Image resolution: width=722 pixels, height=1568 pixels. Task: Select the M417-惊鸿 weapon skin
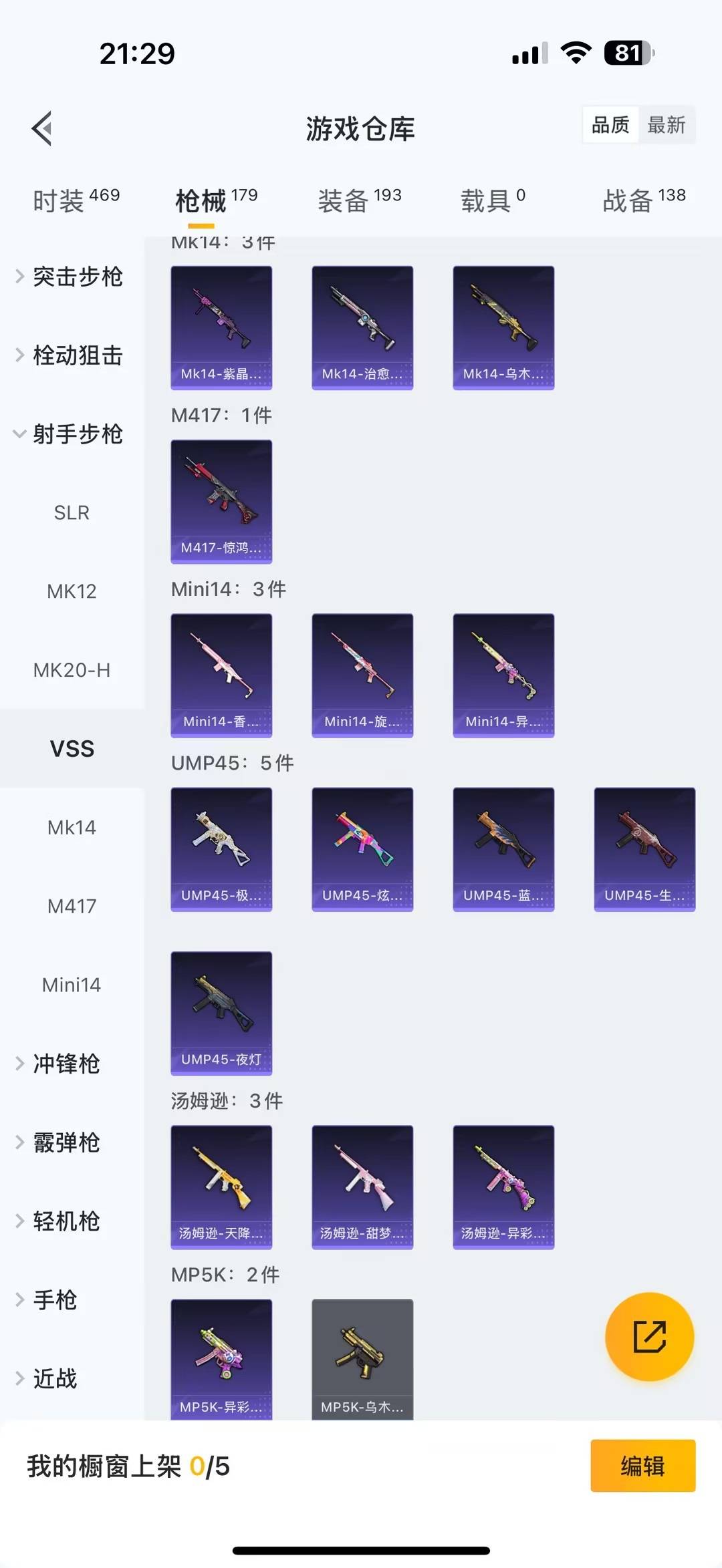pyautogui.click(x=221, y=500)
